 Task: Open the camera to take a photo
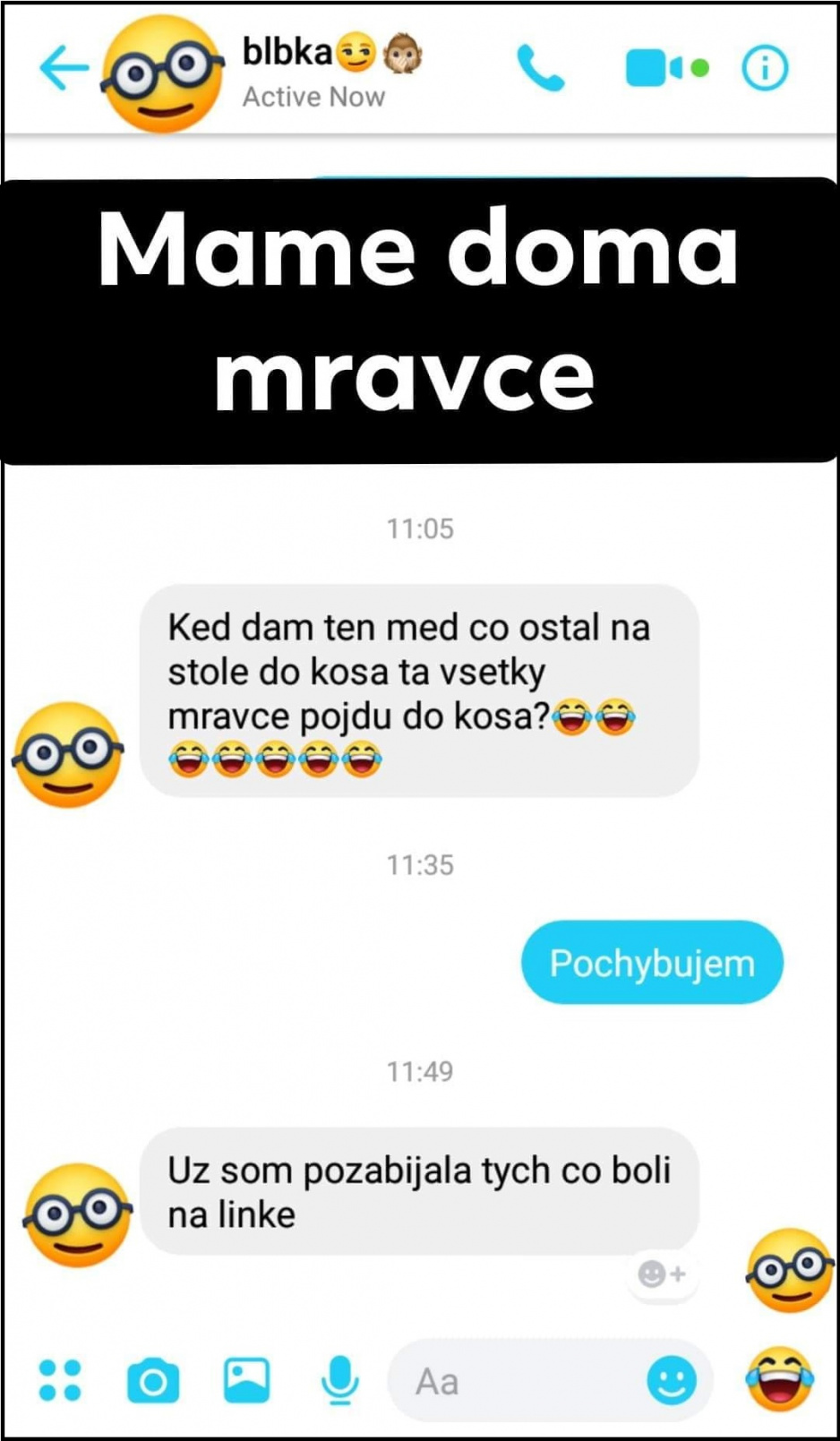coord(153,1381)
